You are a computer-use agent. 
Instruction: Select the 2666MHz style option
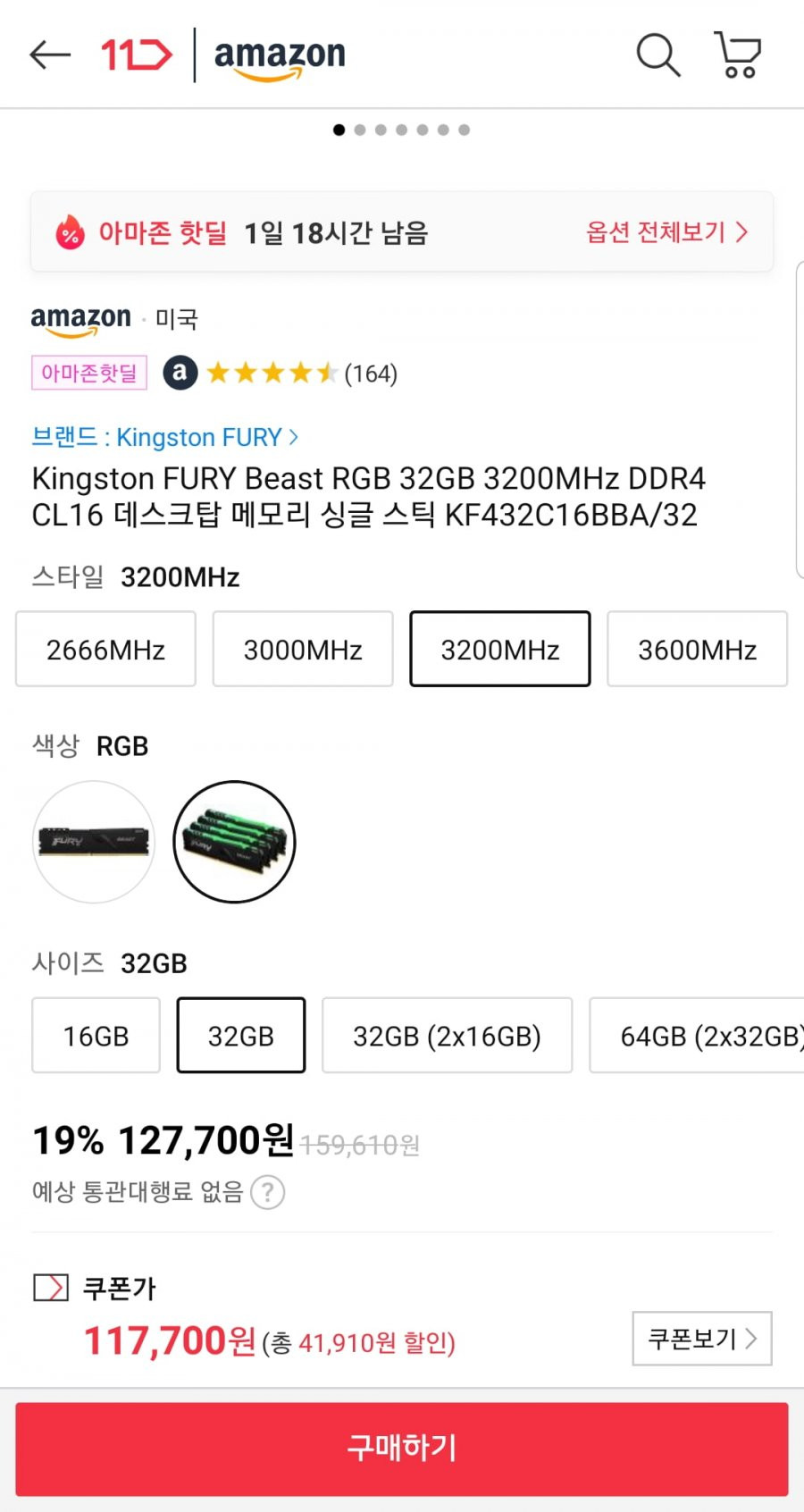[105, 649]
